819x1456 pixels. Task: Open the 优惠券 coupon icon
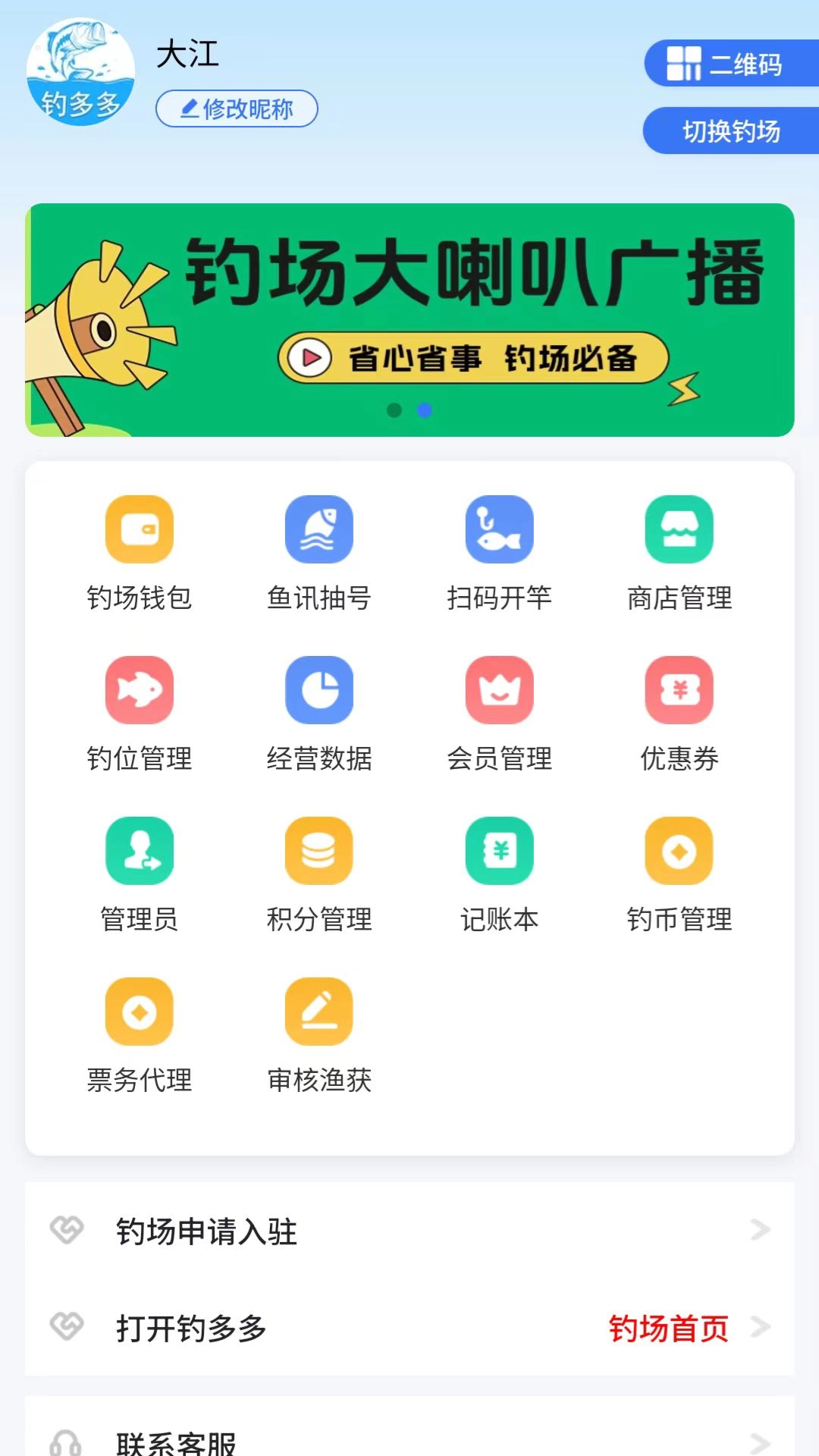pyautogui.click(x=679, y=690)
